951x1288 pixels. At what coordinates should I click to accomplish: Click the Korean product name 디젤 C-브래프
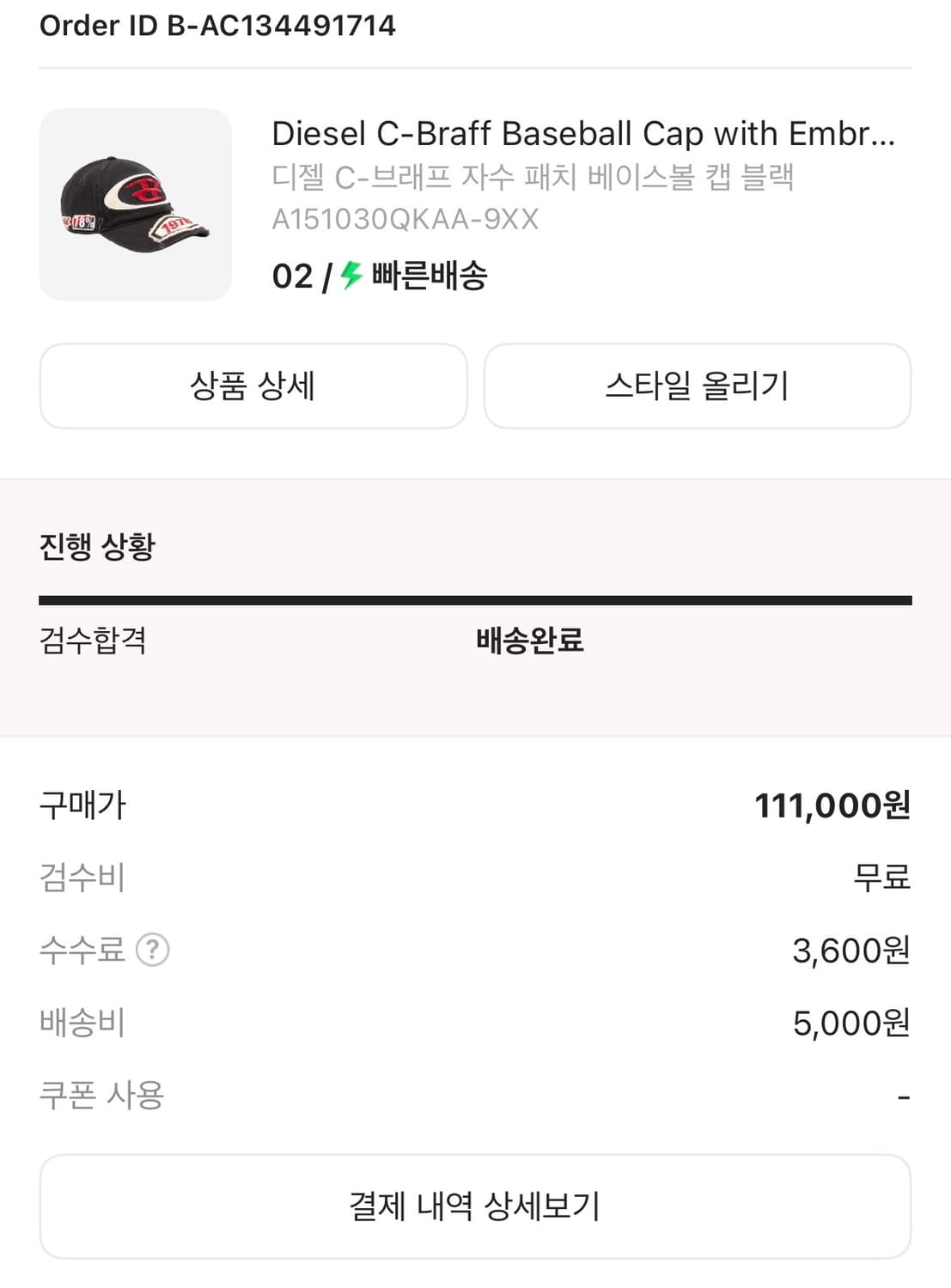pos(533,177)
